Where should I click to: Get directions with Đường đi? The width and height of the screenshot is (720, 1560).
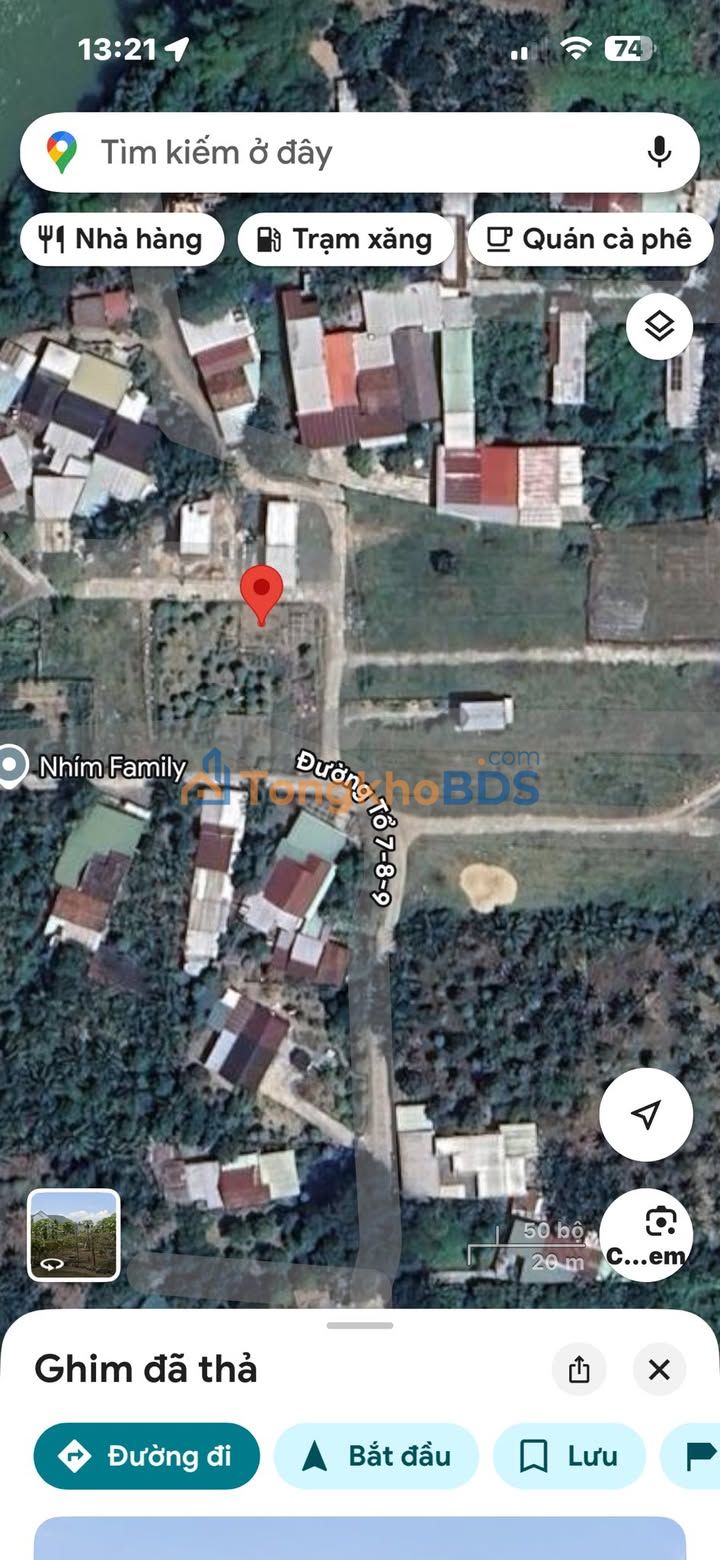(x=147, y=1456)
